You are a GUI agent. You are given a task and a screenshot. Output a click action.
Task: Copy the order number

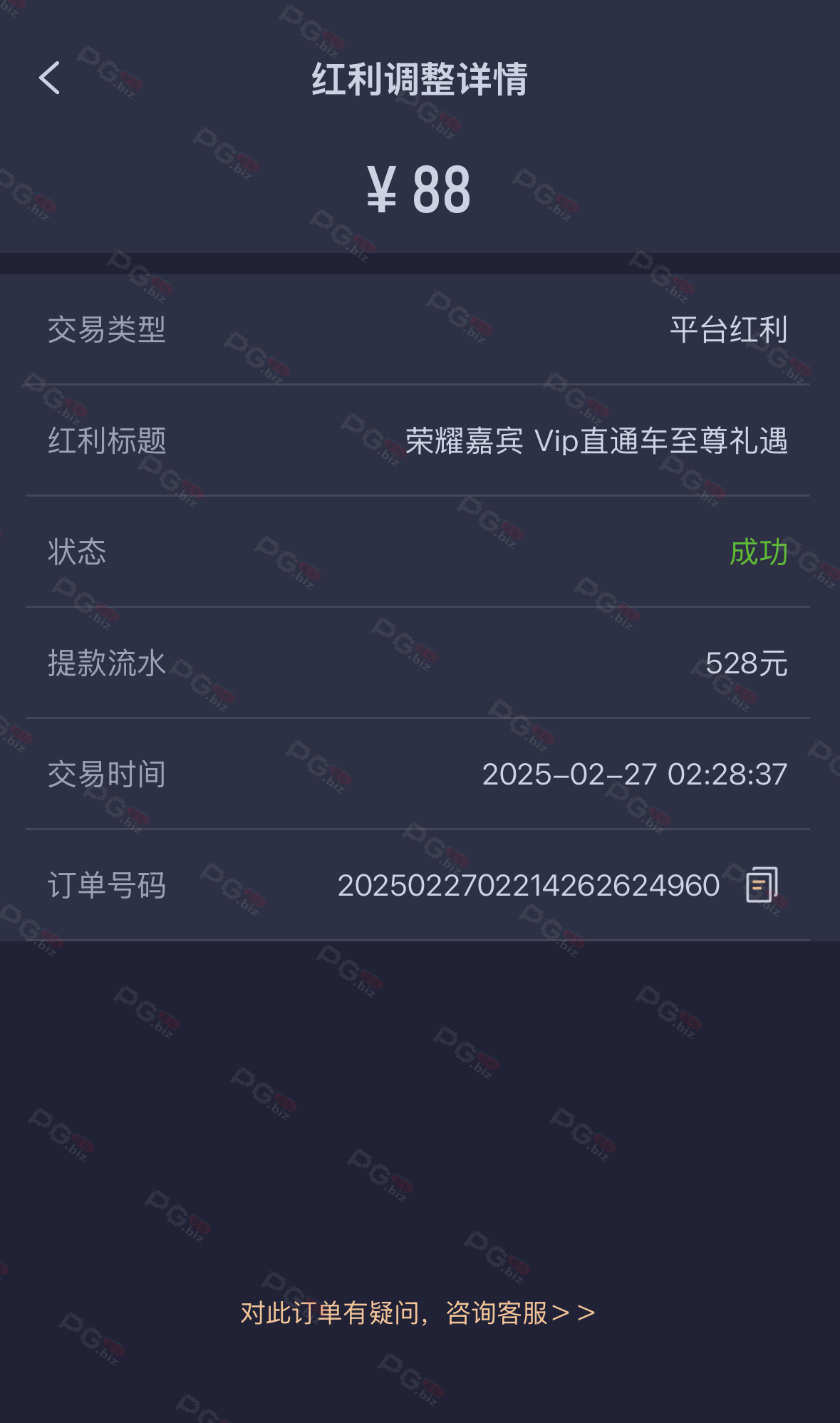point(762,885)
